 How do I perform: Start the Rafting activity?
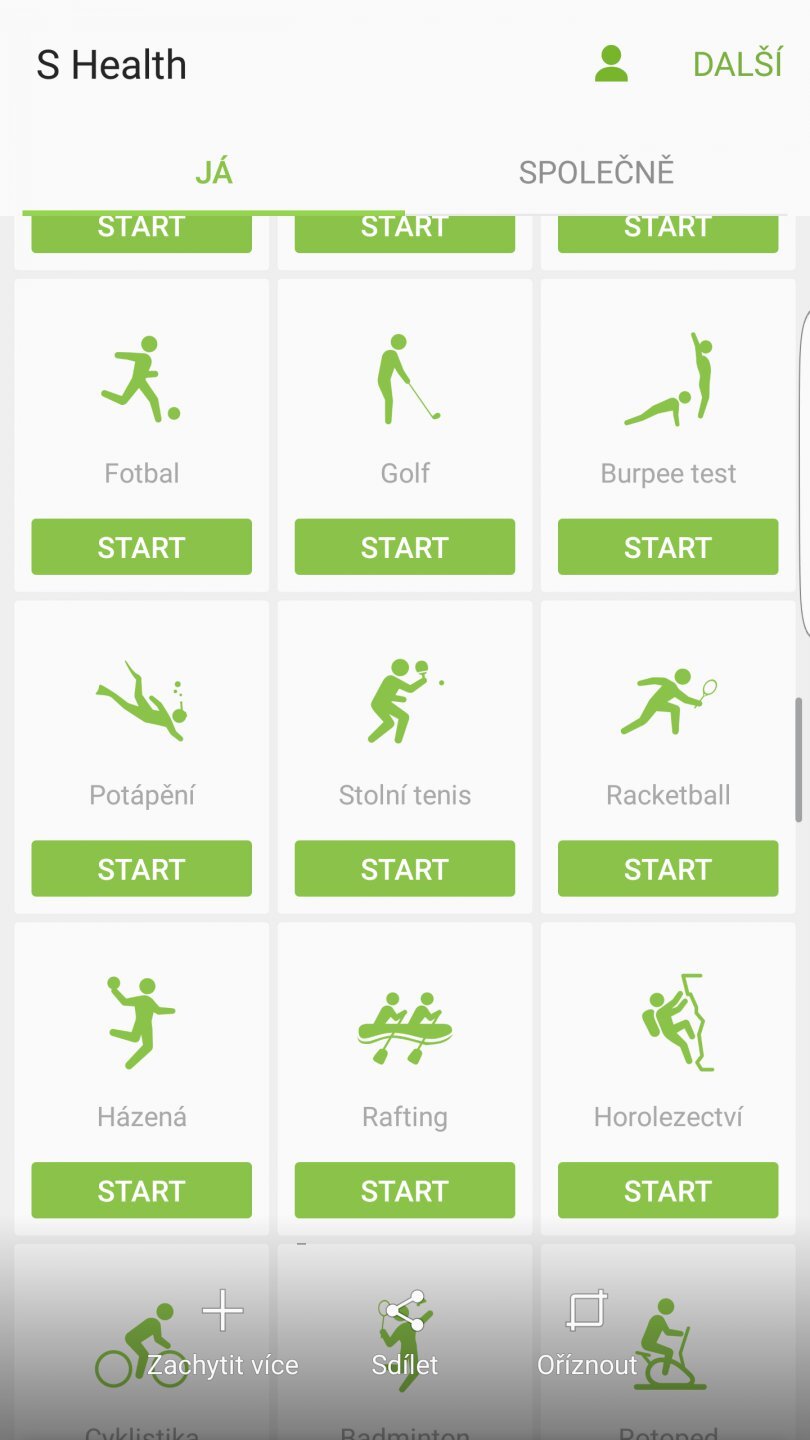tap(405, 1191)
